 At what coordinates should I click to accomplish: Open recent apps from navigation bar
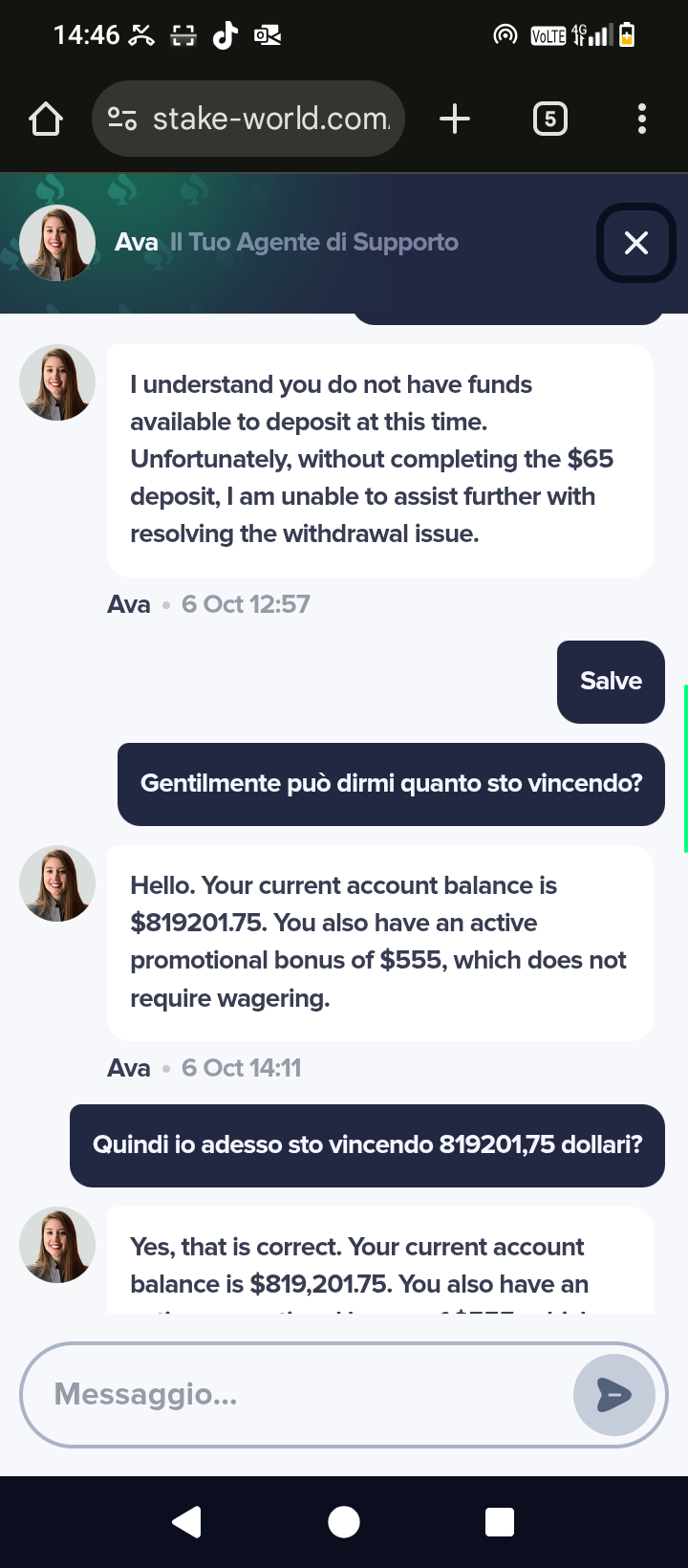click(x=500, y=1521)
